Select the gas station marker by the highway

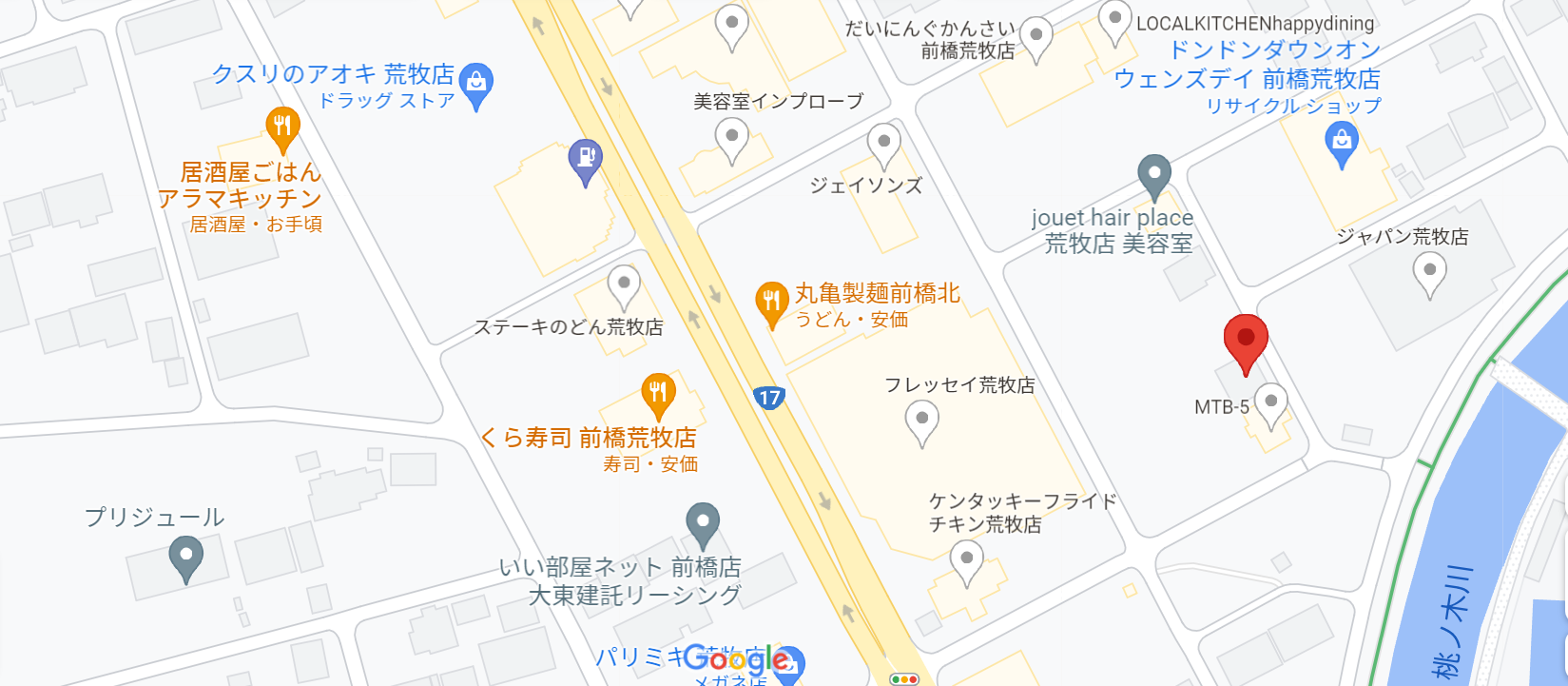[586, 159]
